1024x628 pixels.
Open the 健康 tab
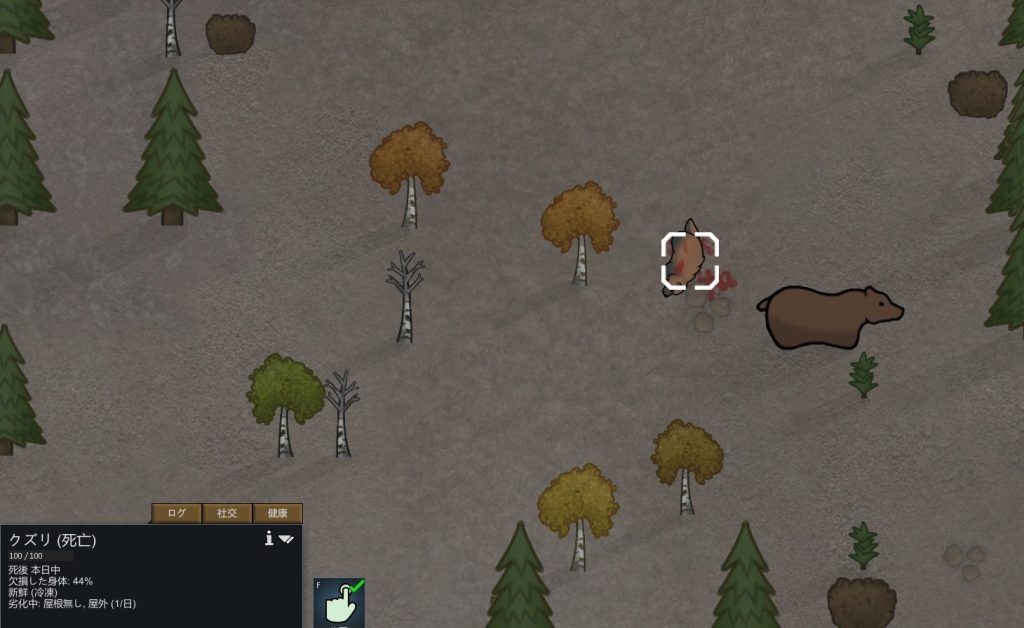(277, 513)
